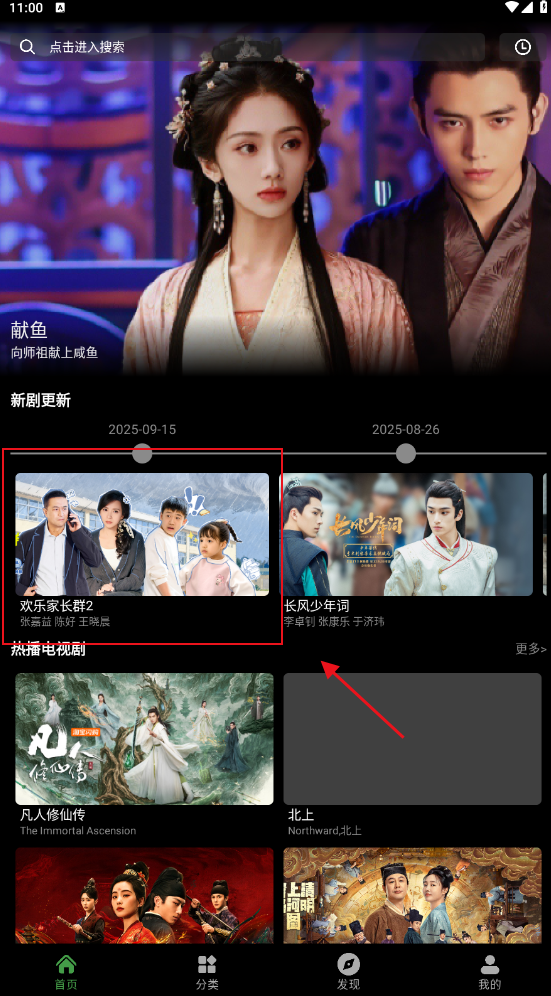
Task: Open the 长风少年词 drama card
Action: (405, 550)
